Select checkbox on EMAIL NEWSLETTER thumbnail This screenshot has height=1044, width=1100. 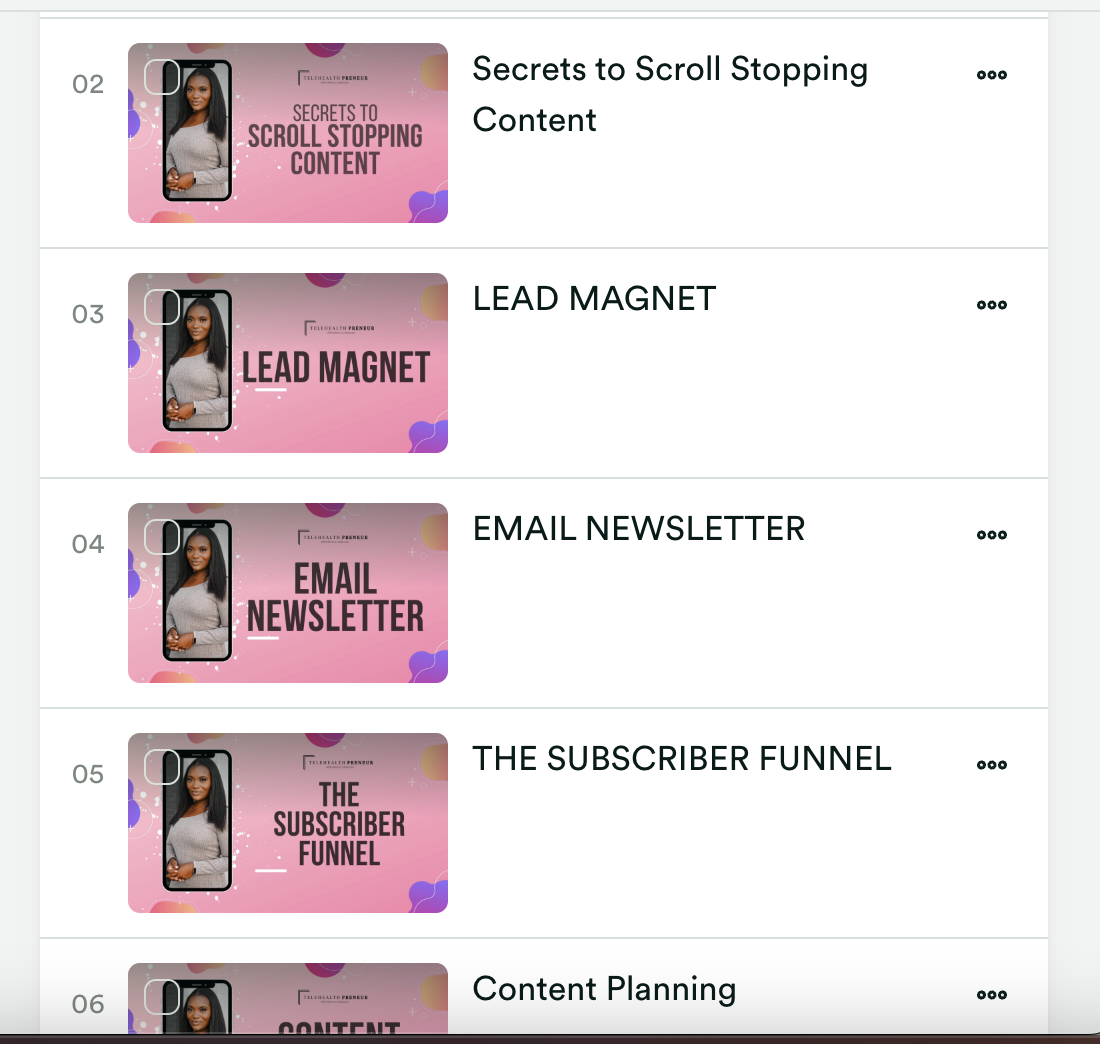point(162,537)
